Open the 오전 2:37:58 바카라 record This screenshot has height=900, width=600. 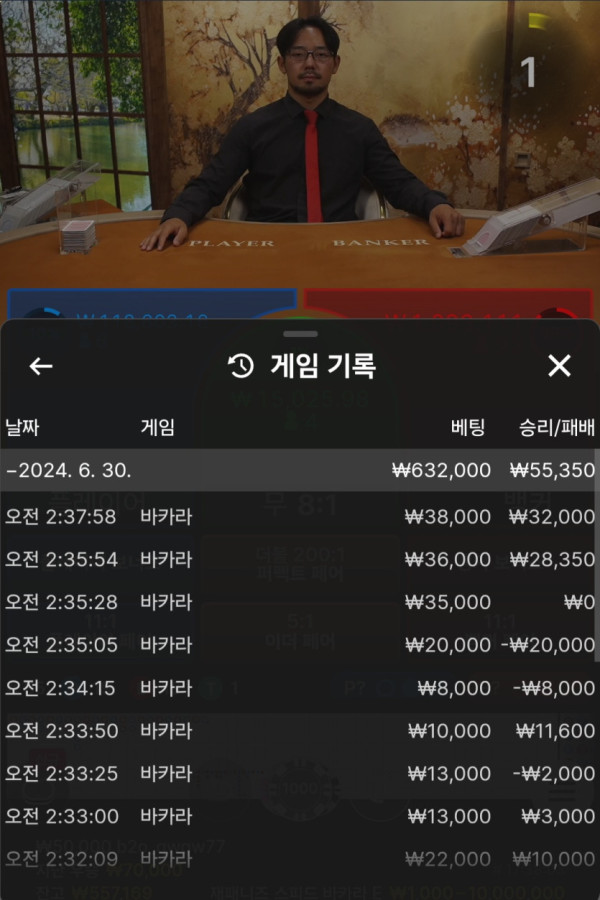[x=298, y=517]
